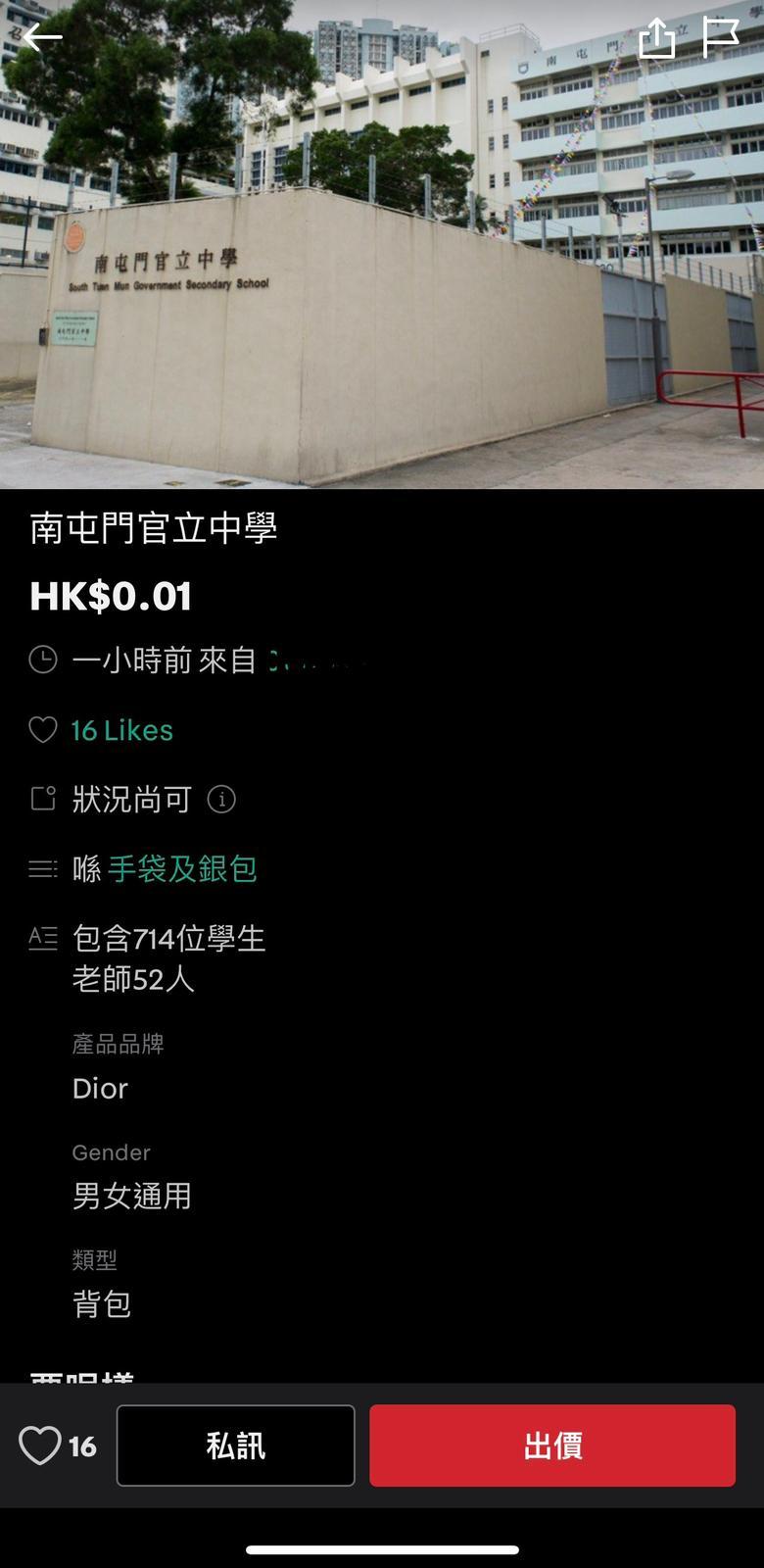Tap the category list icon beside 喺
Image resolution: width=764 pixels, height=1568 pixels.
click(x=43, y=869)
